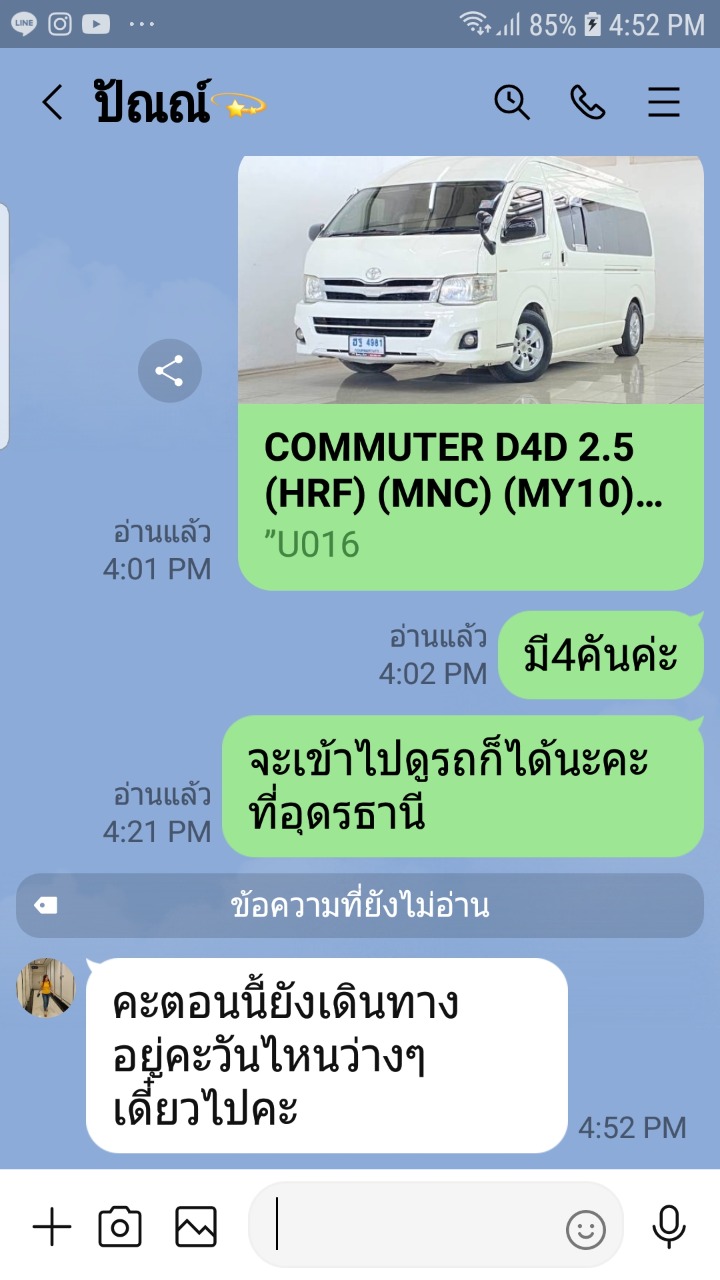Open the COMMUTER D4D 2.5 link card
The width and height of the screenshot is (720, 1280).
471,372
